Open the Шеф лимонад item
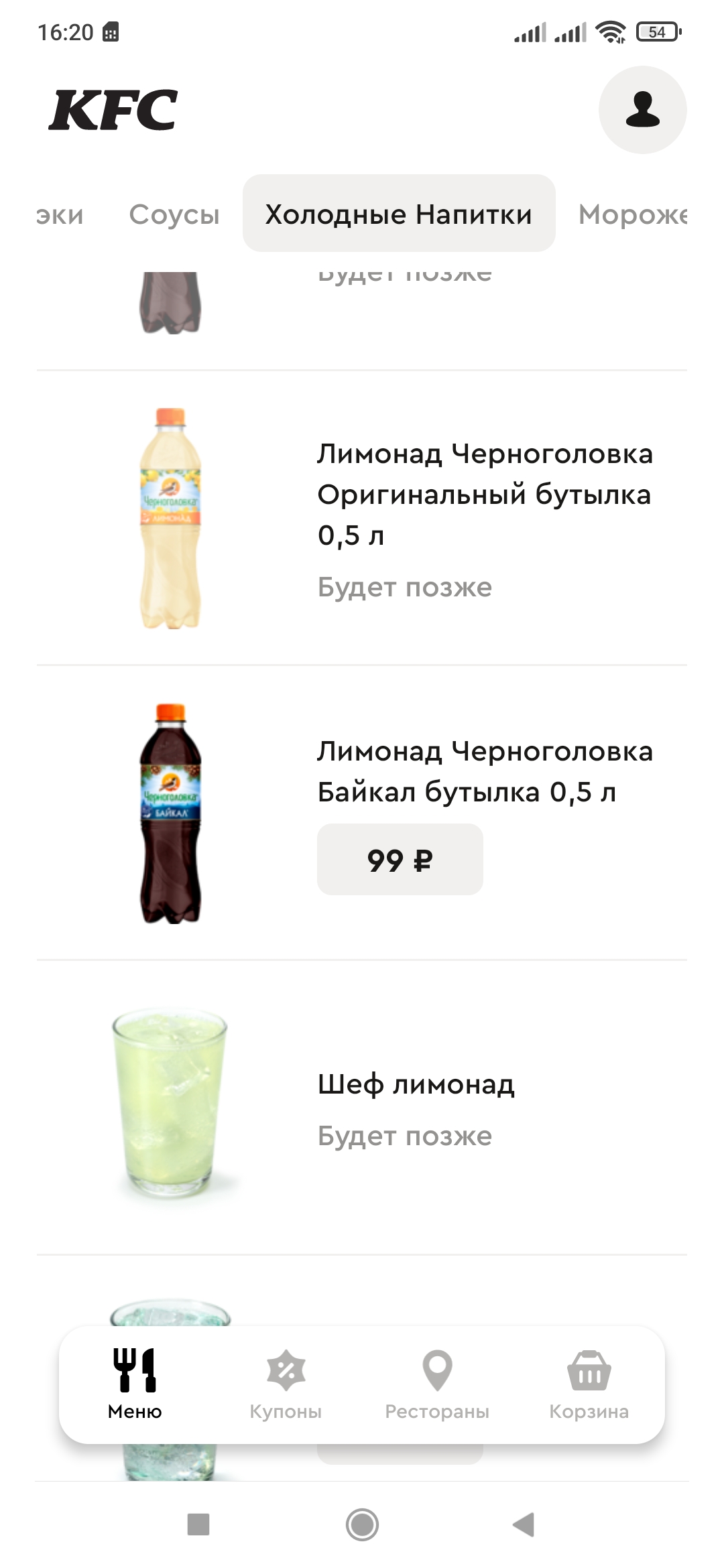This screenshot has width=724, height=1568. coord(416,1084)
